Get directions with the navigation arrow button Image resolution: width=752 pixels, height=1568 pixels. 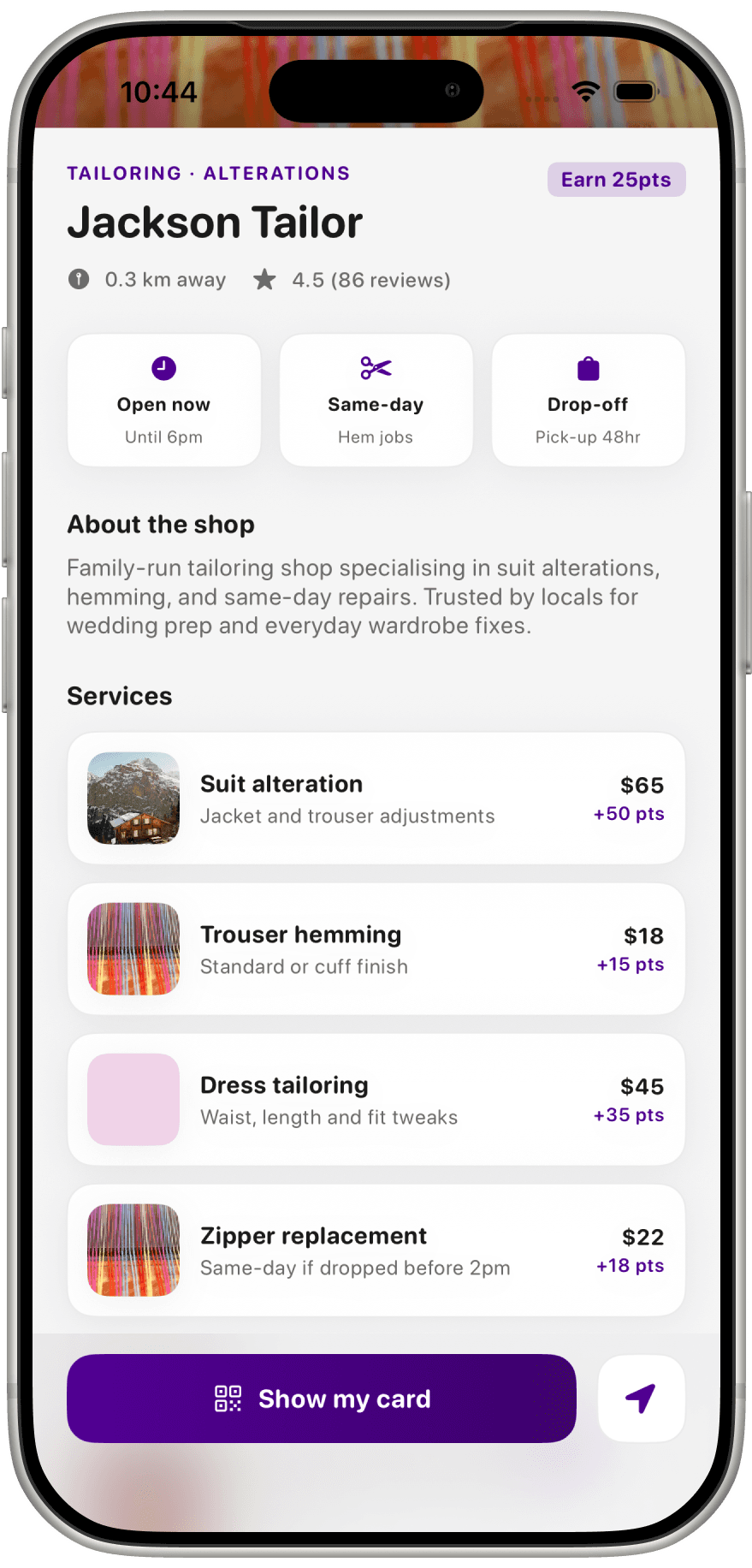pyautogui.click(x=641, y=1398)
